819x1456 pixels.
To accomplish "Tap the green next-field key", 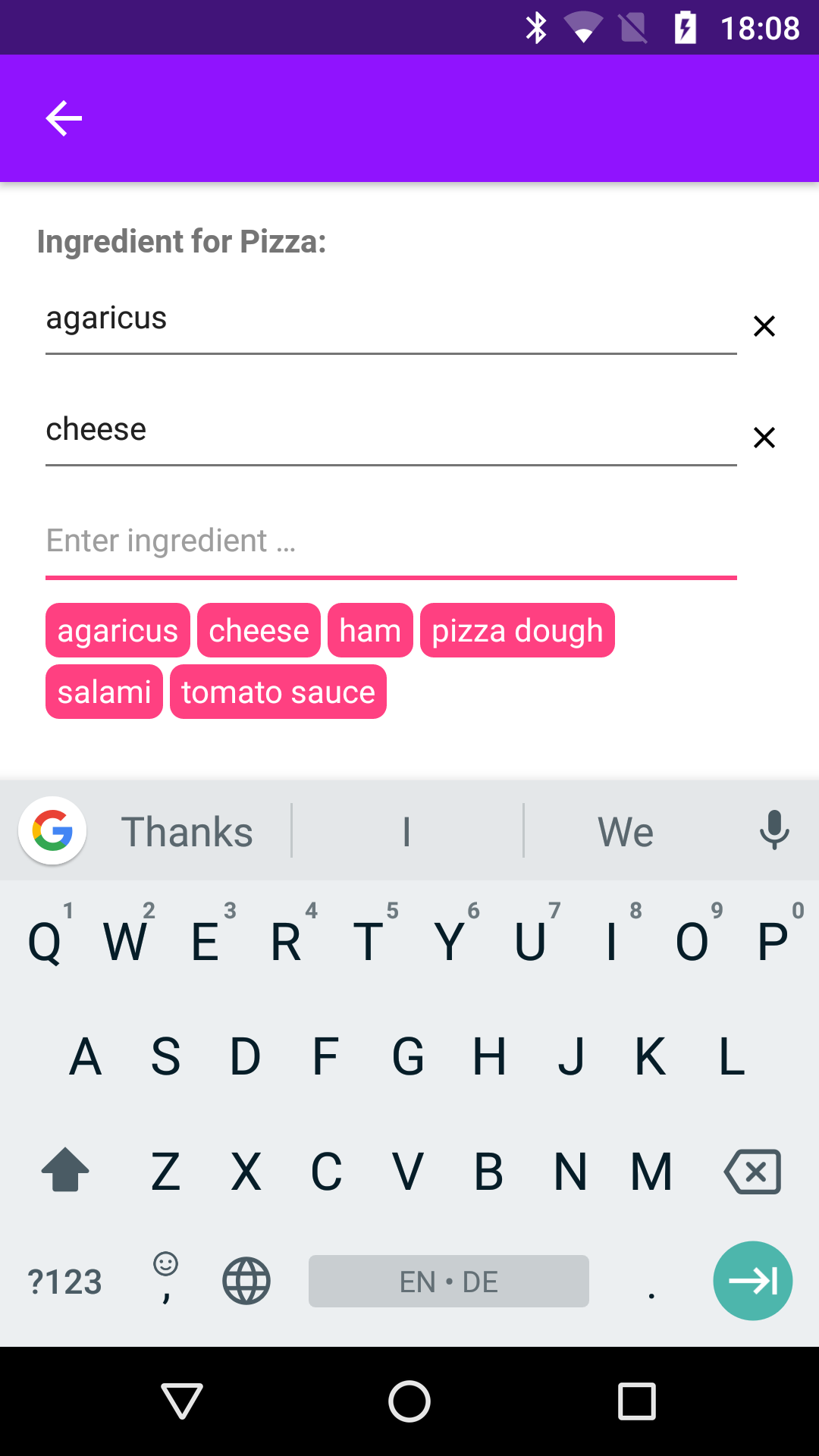I will click(x=752, y=1281).
